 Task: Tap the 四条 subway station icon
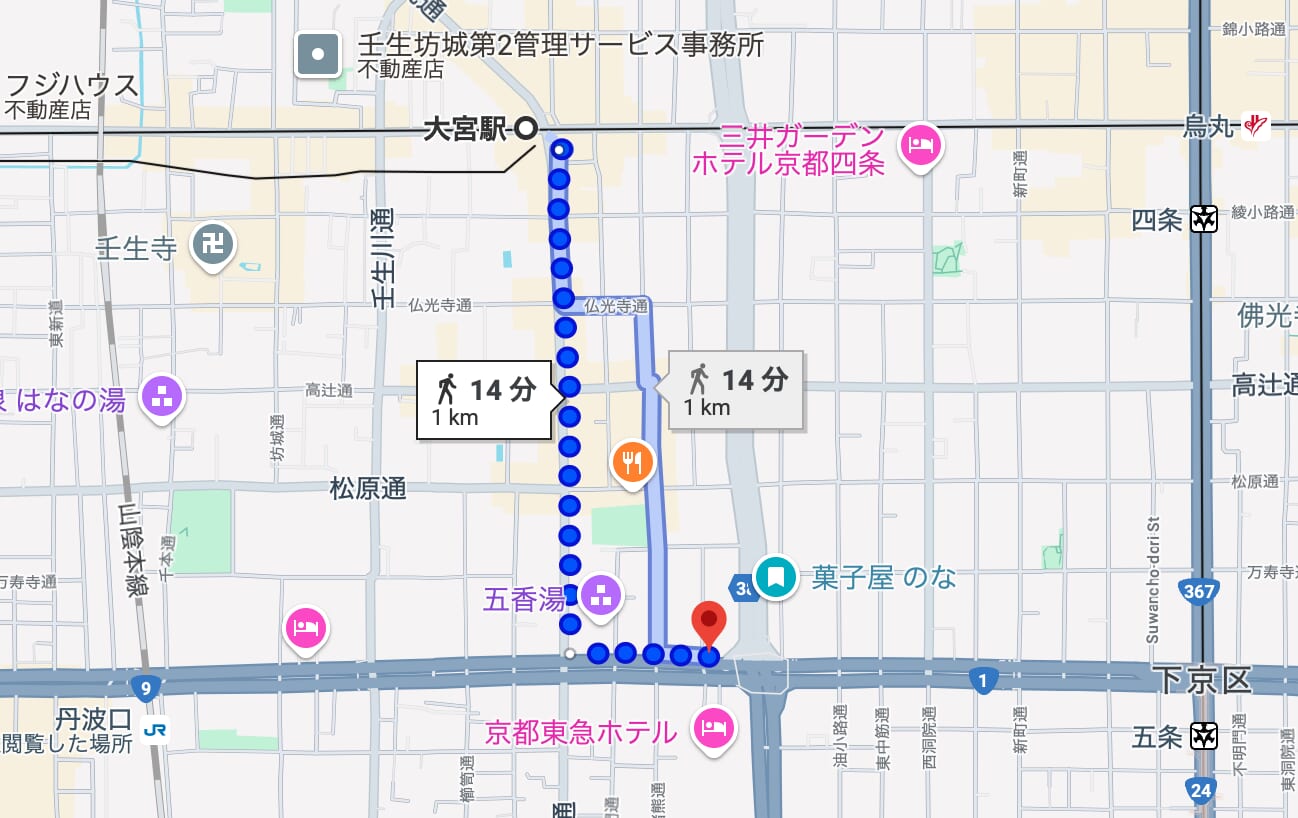click(x=1204, y=220)
